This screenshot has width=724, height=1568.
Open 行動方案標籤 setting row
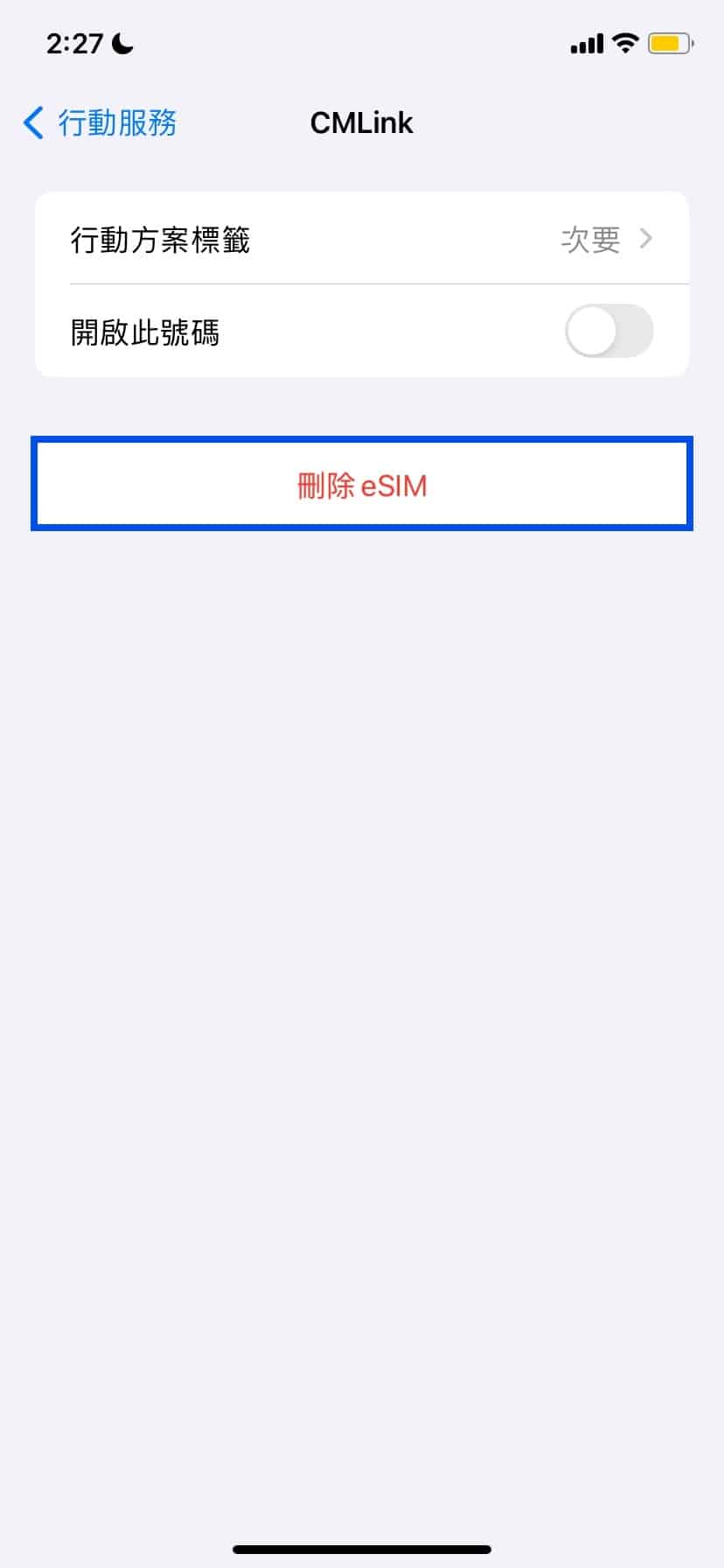pyautogui.click(x=361, y=239)
